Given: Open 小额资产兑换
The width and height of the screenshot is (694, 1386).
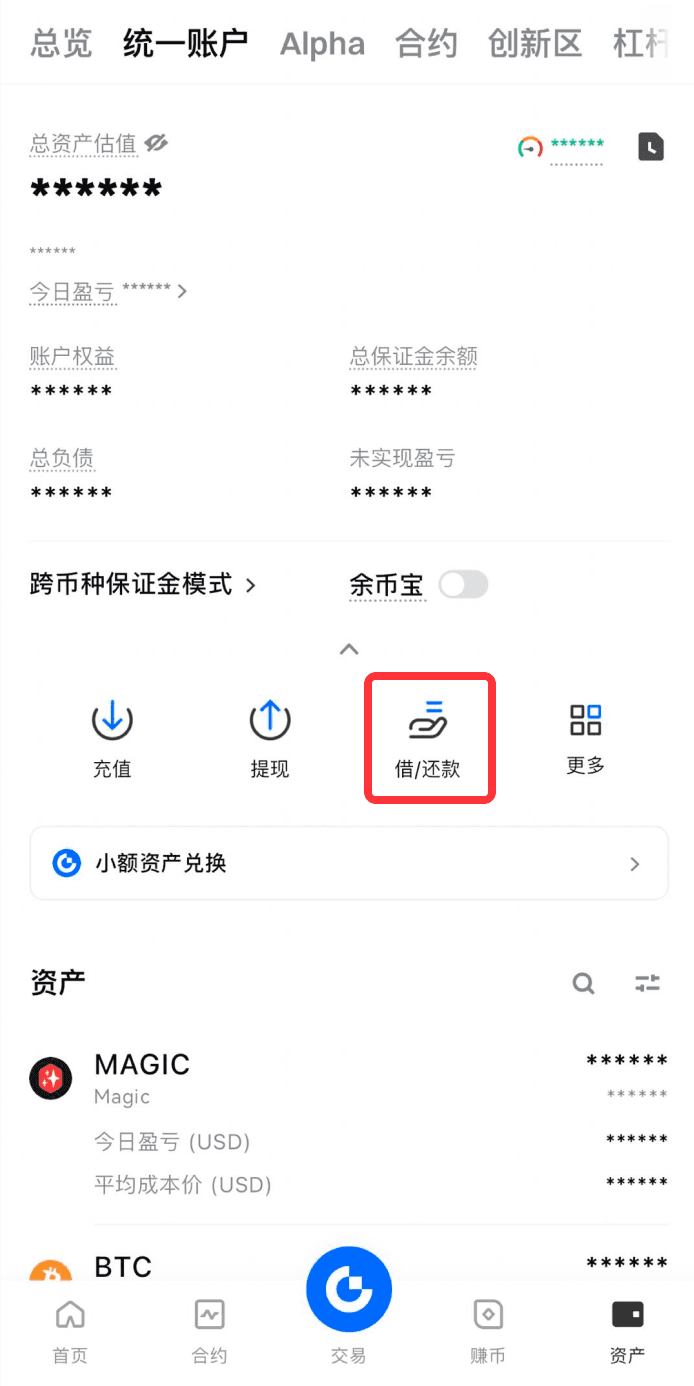Looking at the screenshot, I should click(x=348, y=863).
